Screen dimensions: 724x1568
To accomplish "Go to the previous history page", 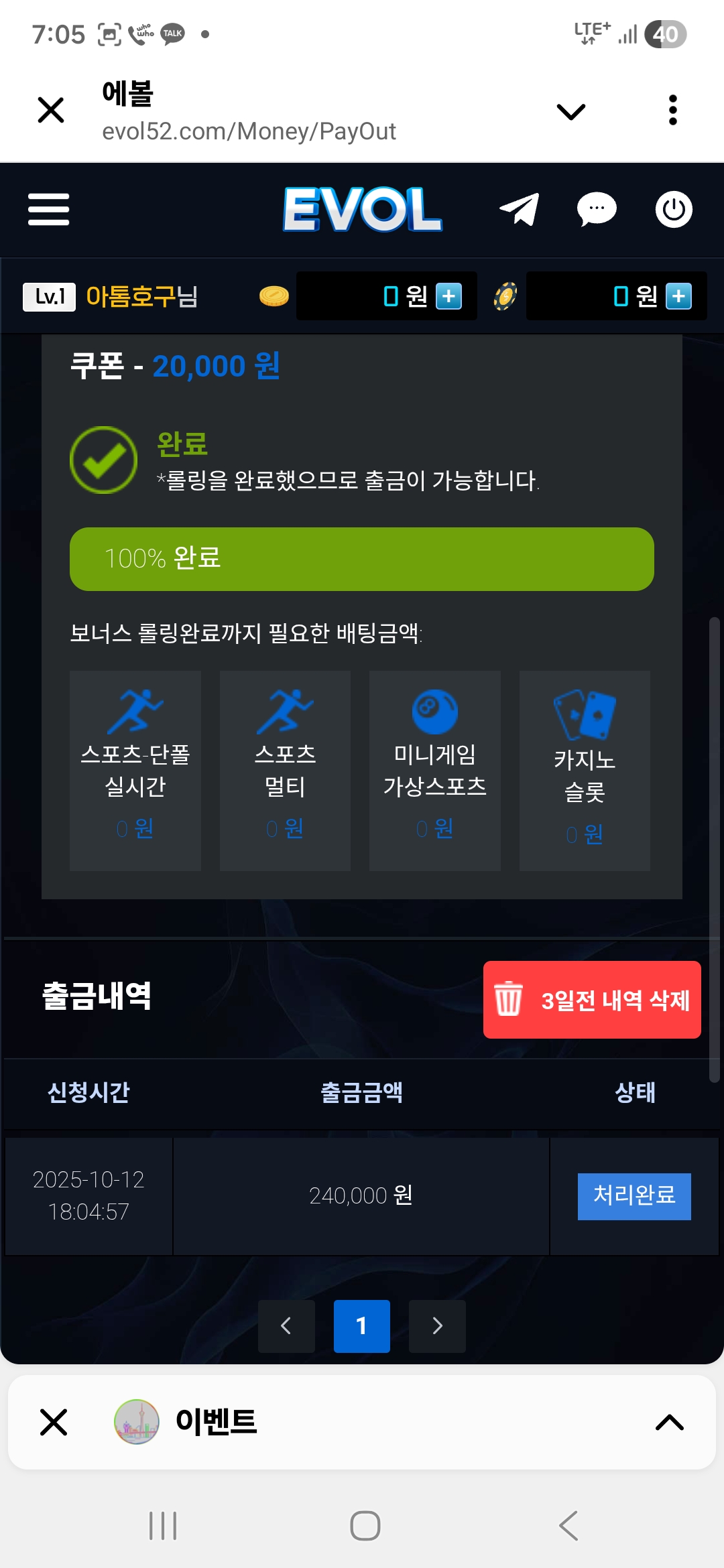I will click(x=286, y=1325).
